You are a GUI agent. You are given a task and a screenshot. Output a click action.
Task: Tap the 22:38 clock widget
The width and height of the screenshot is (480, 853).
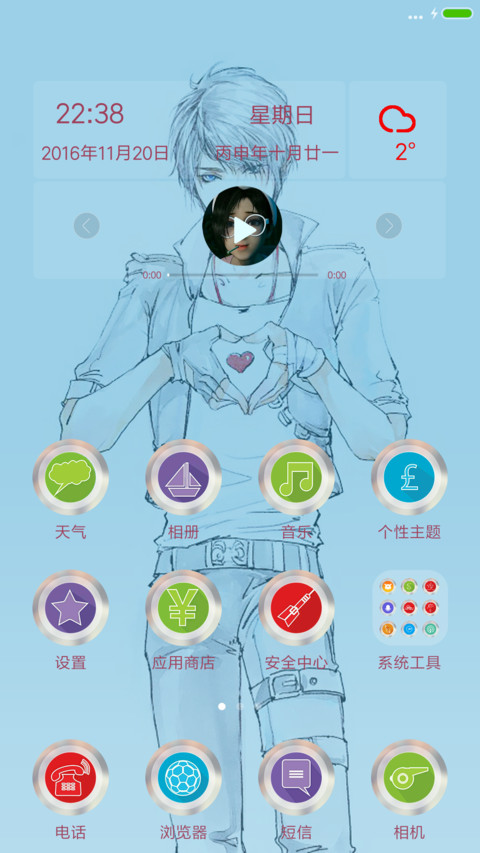pyautogui.click(x=90, y=114)
